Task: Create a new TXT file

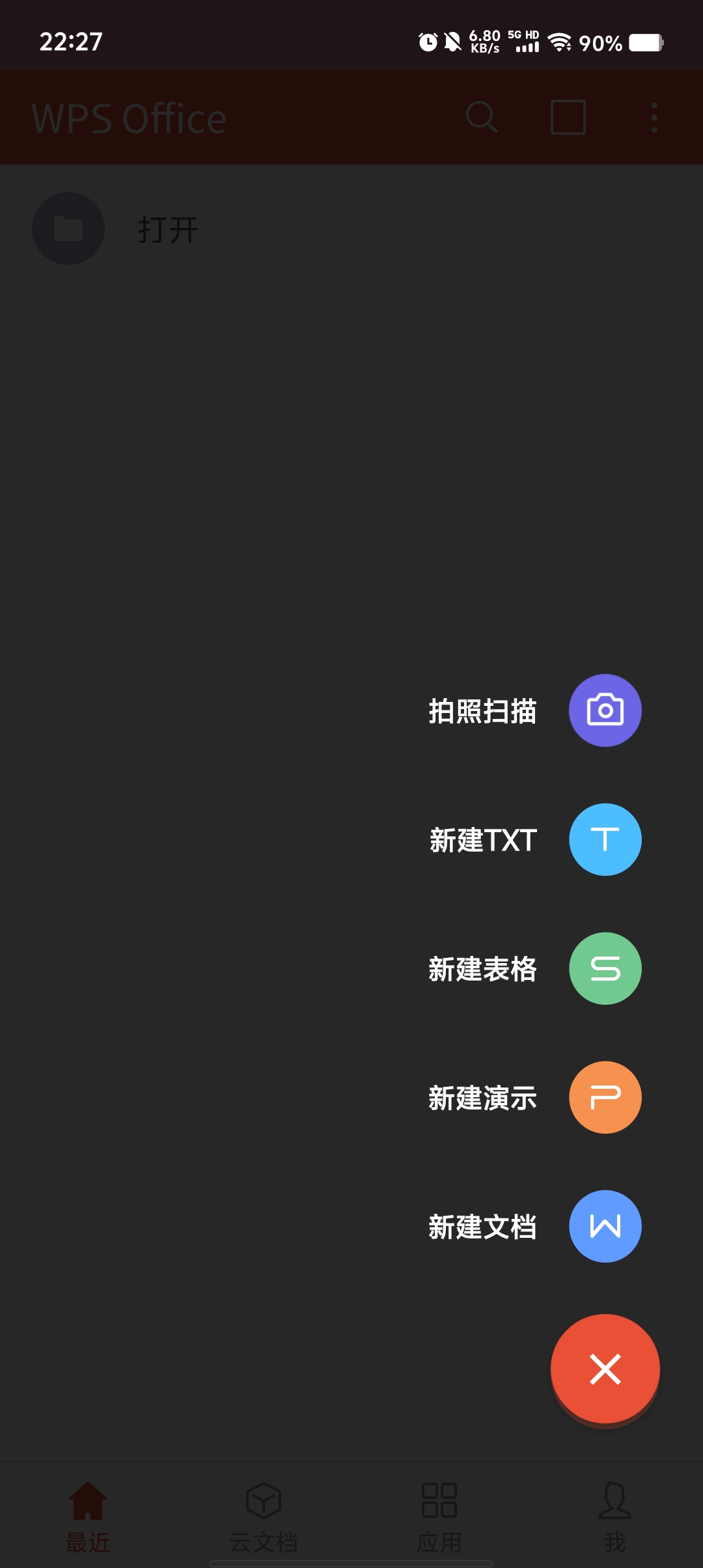Action: (x=605, y=839)
